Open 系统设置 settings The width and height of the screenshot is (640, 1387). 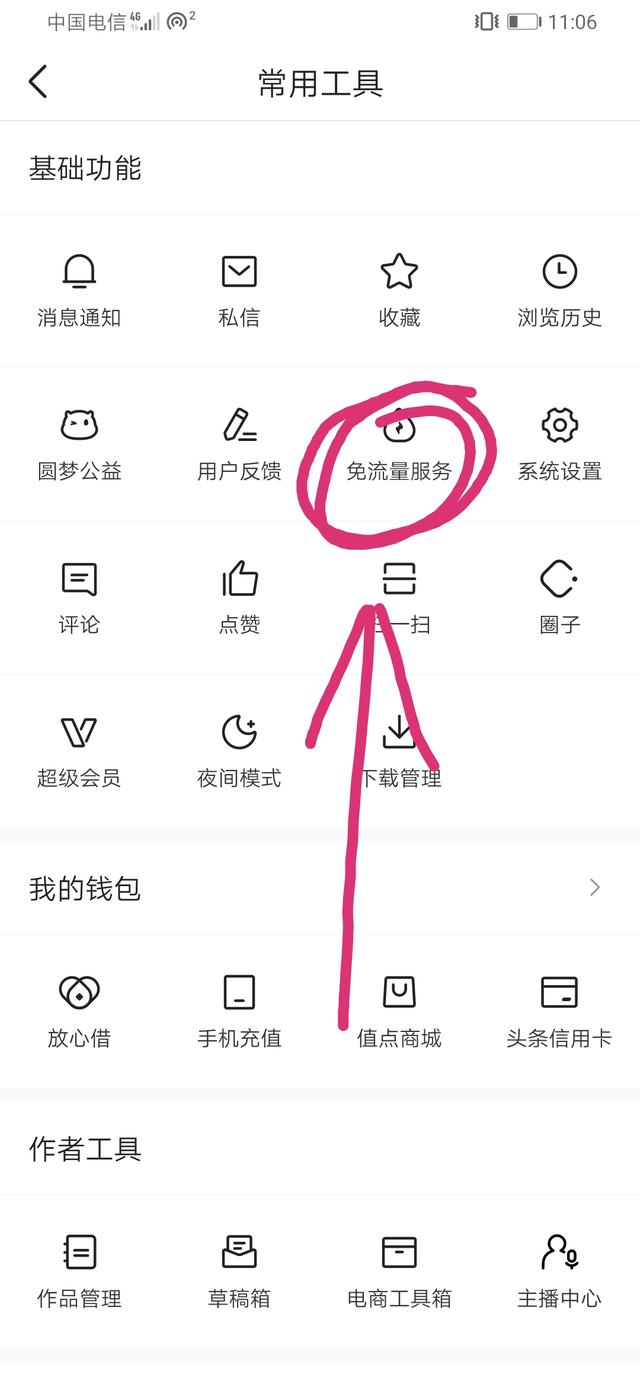pyautogui.click(x=560, y=445)
